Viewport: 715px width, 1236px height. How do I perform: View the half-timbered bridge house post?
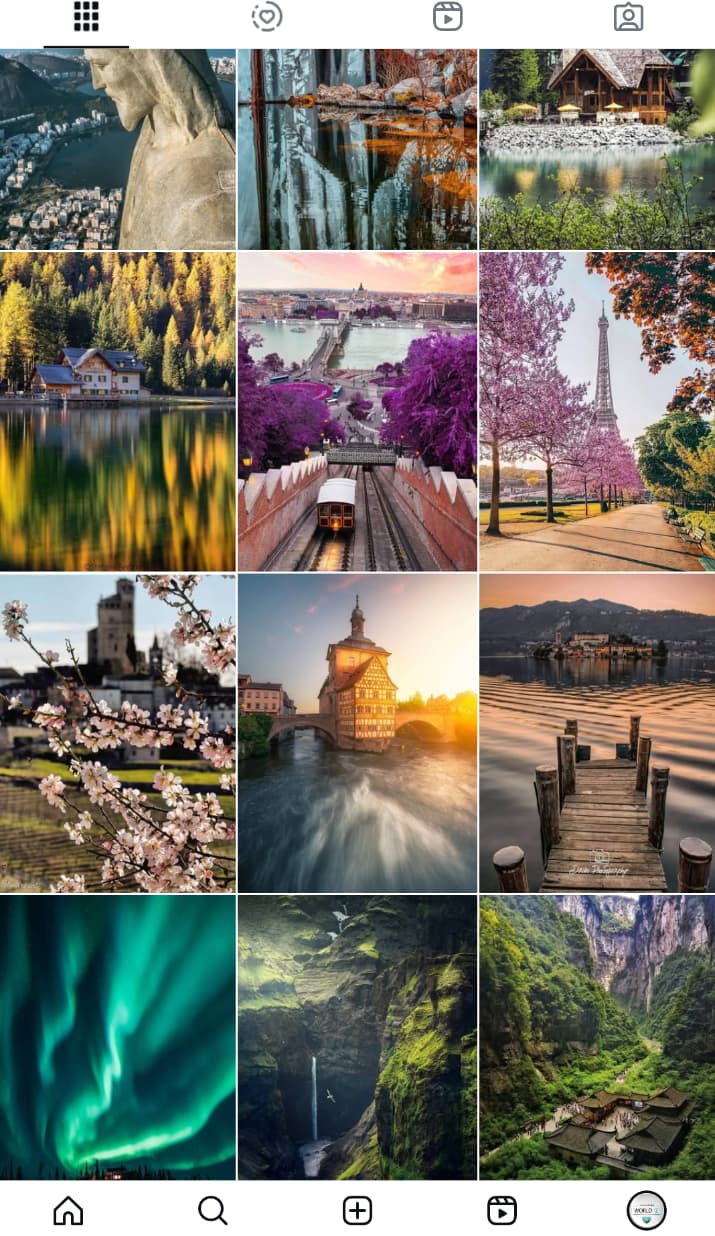click(357, 733)
